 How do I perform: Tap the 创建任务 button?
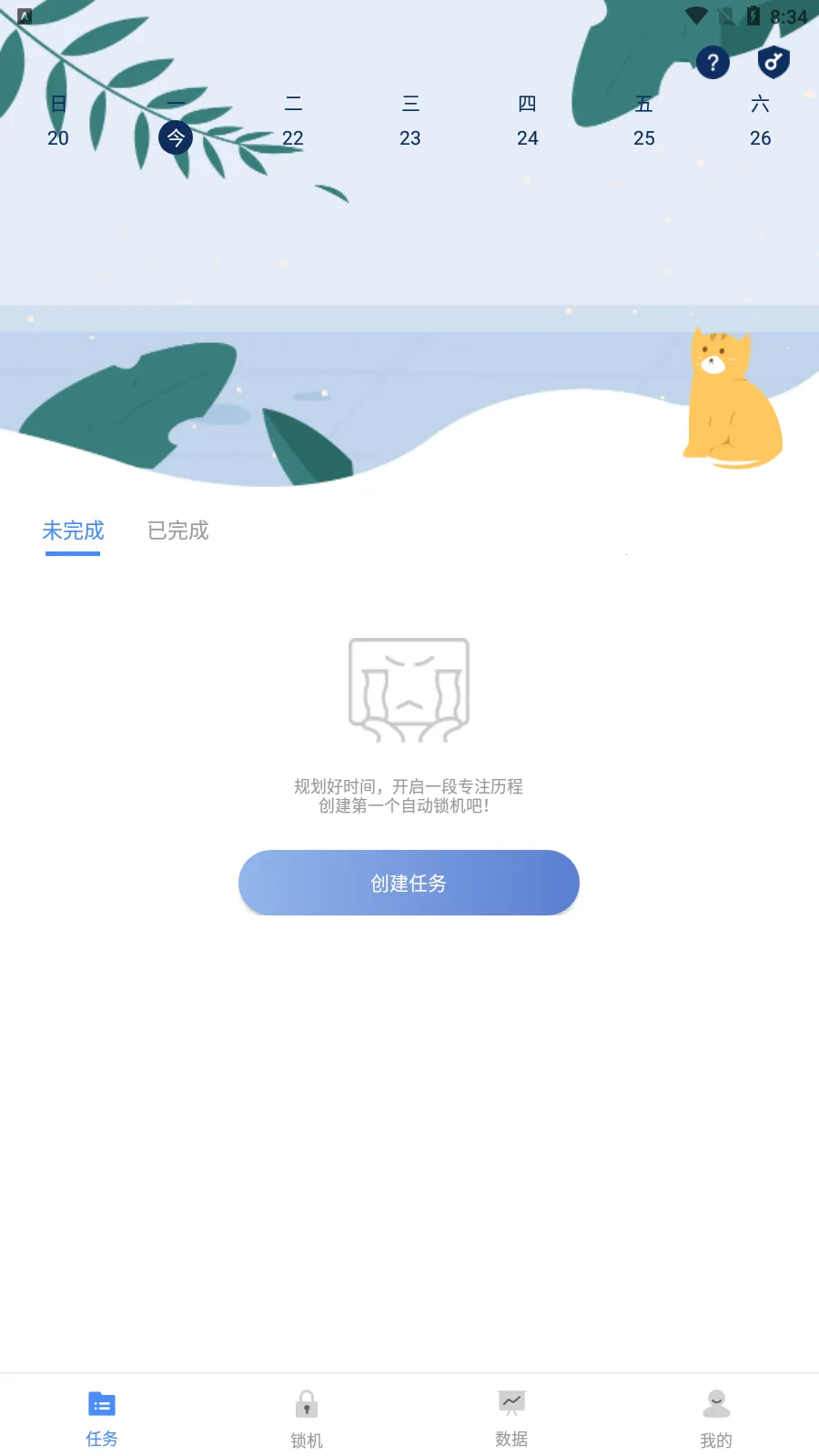click(x=409, y=883)
